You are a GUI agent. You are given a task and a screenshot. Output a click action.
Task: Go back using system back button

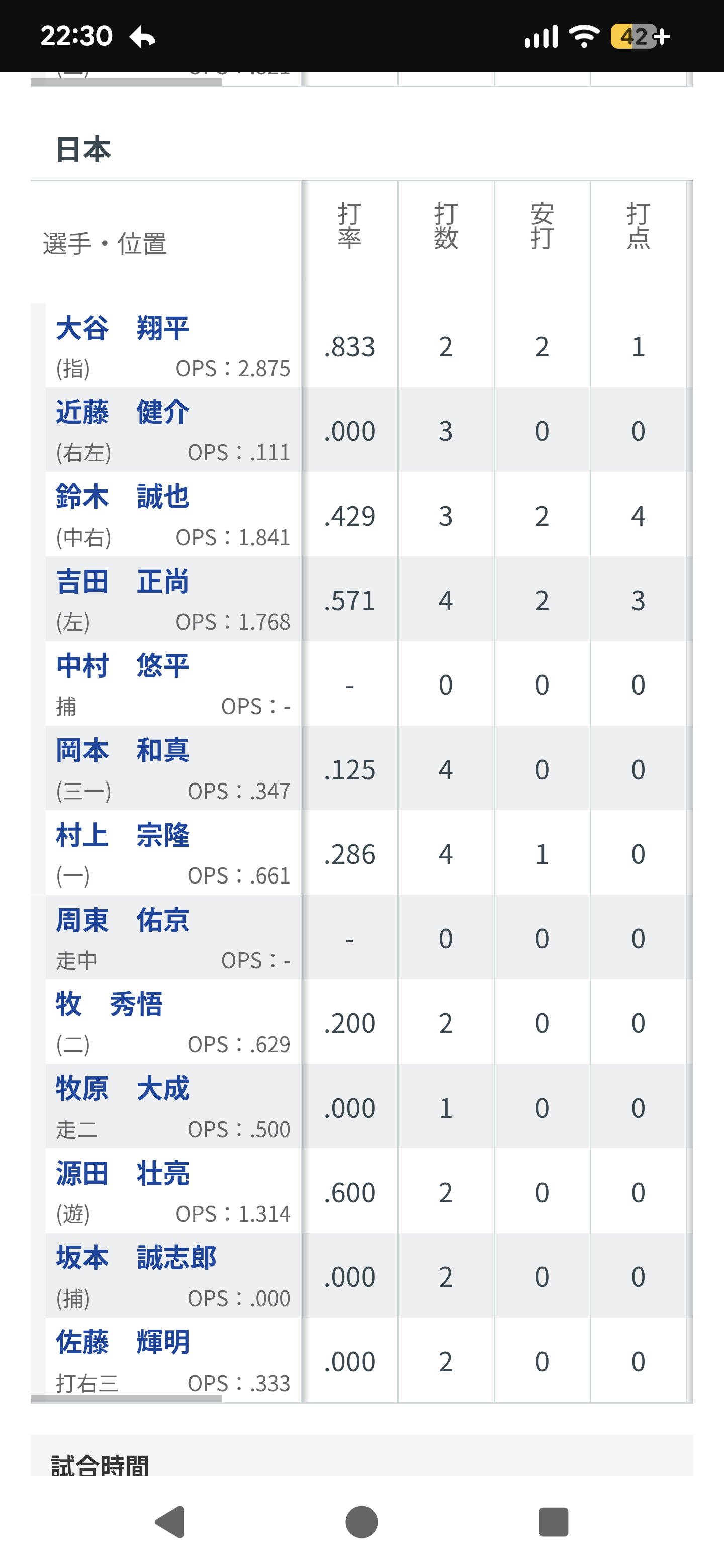(x=170, y=1522)
